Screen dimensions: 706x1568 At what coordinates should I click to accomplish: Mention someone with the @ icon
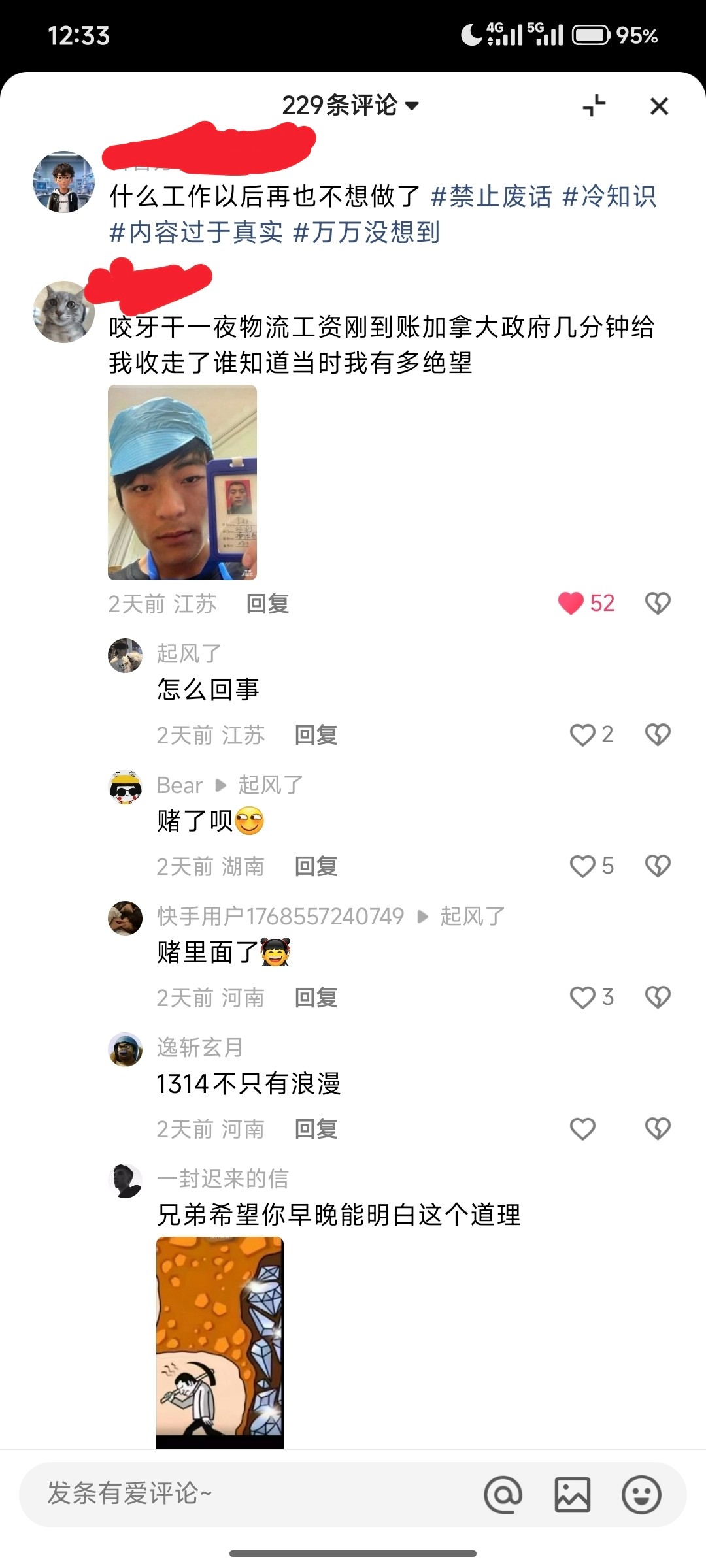[x=503, y=1494]
